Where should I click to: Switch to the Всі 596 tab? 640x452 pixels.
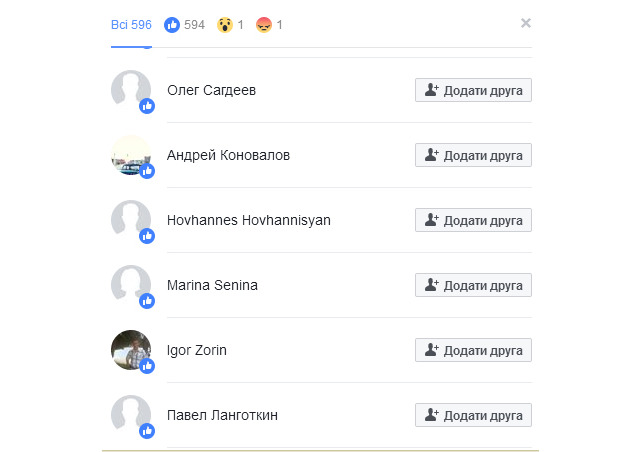[131, 24]
